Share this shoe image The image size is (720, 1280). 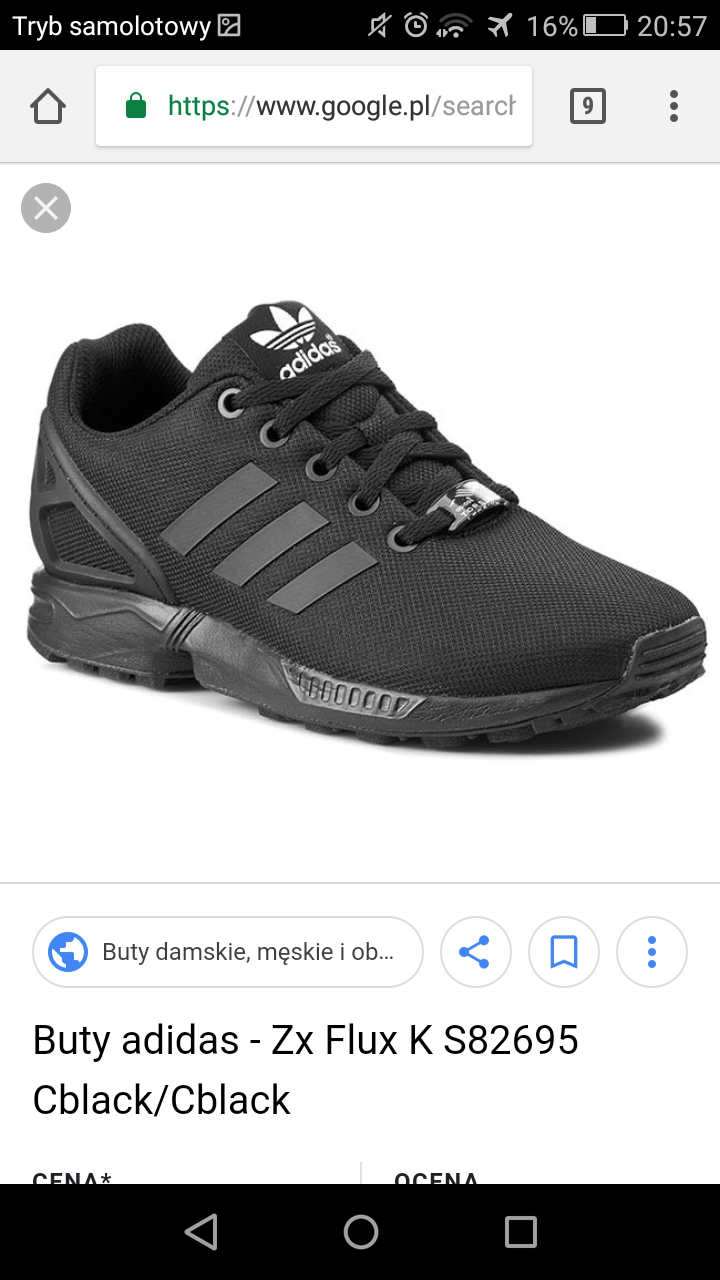click(475, 952)
